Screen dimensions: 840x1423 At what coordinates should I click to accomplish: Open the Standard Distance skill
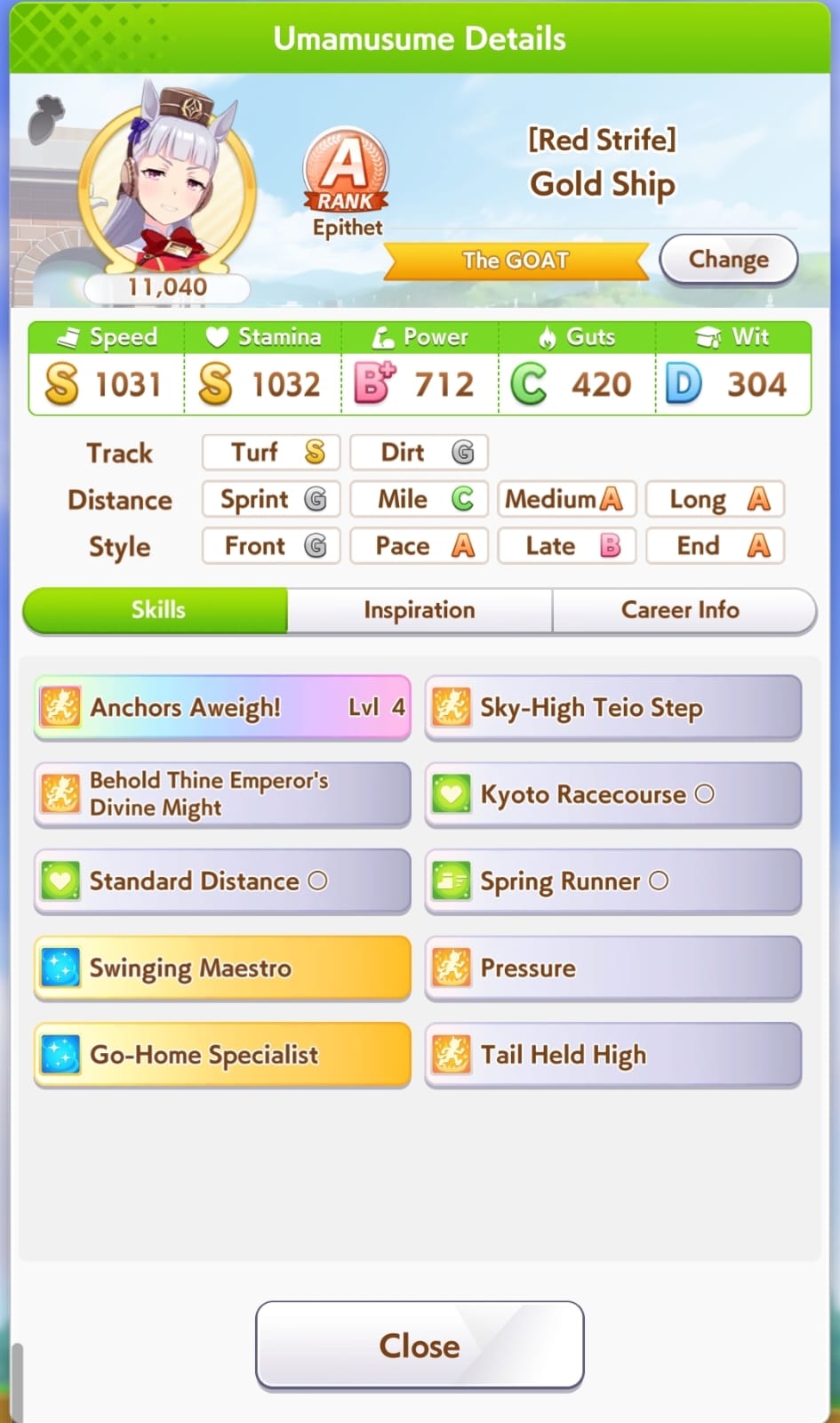tap(222, 881)
